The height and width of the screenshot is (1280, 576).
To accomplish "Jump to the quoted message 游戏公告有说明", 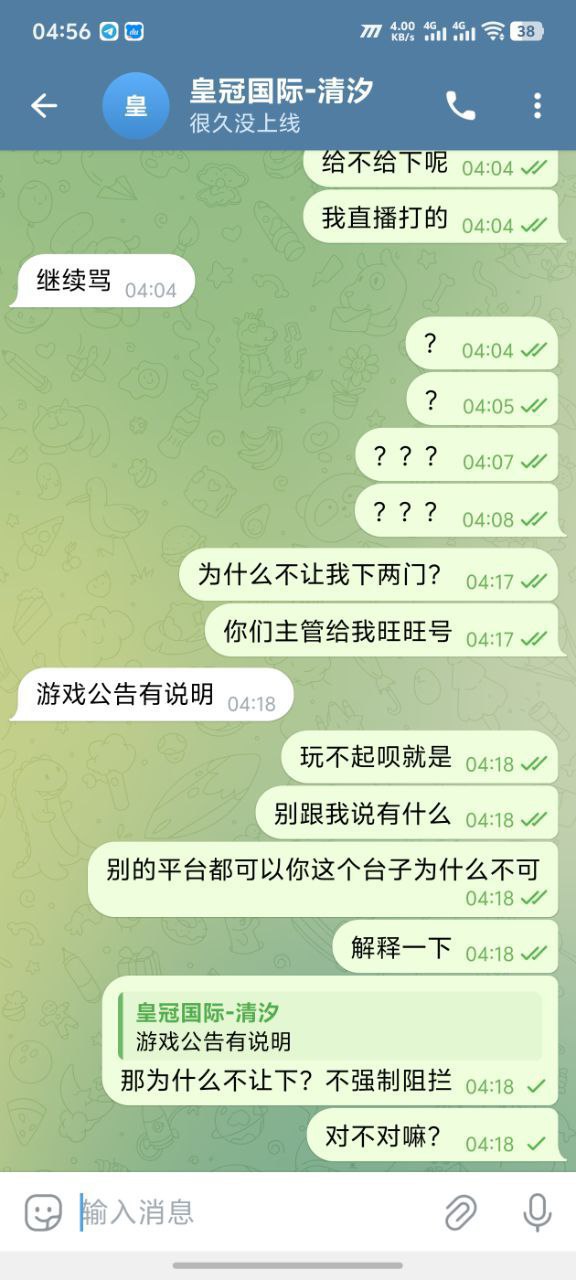I will [329, 1026].
